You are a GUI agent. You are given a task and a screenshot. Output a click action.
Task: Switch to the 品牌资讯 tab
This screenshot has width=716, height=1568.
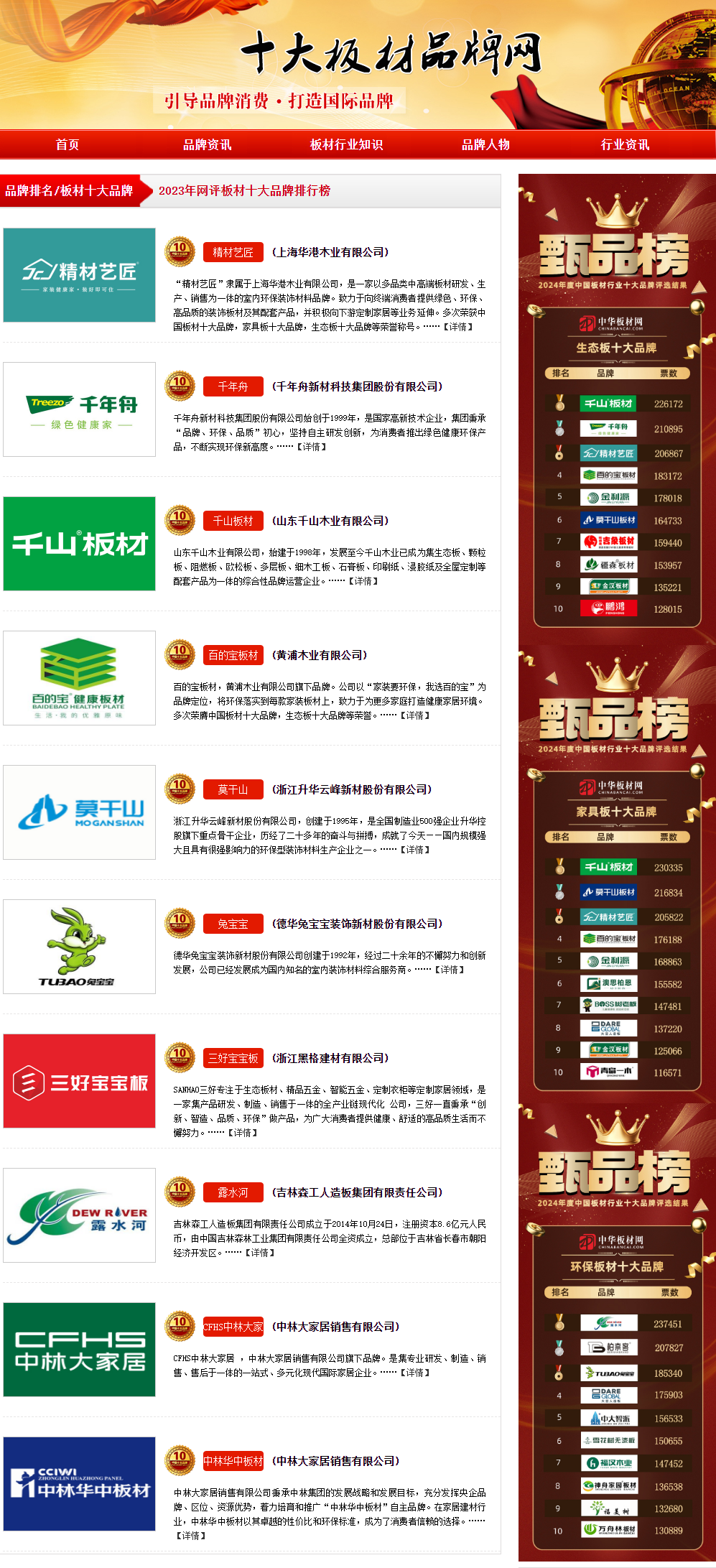[x=207, y=144]
